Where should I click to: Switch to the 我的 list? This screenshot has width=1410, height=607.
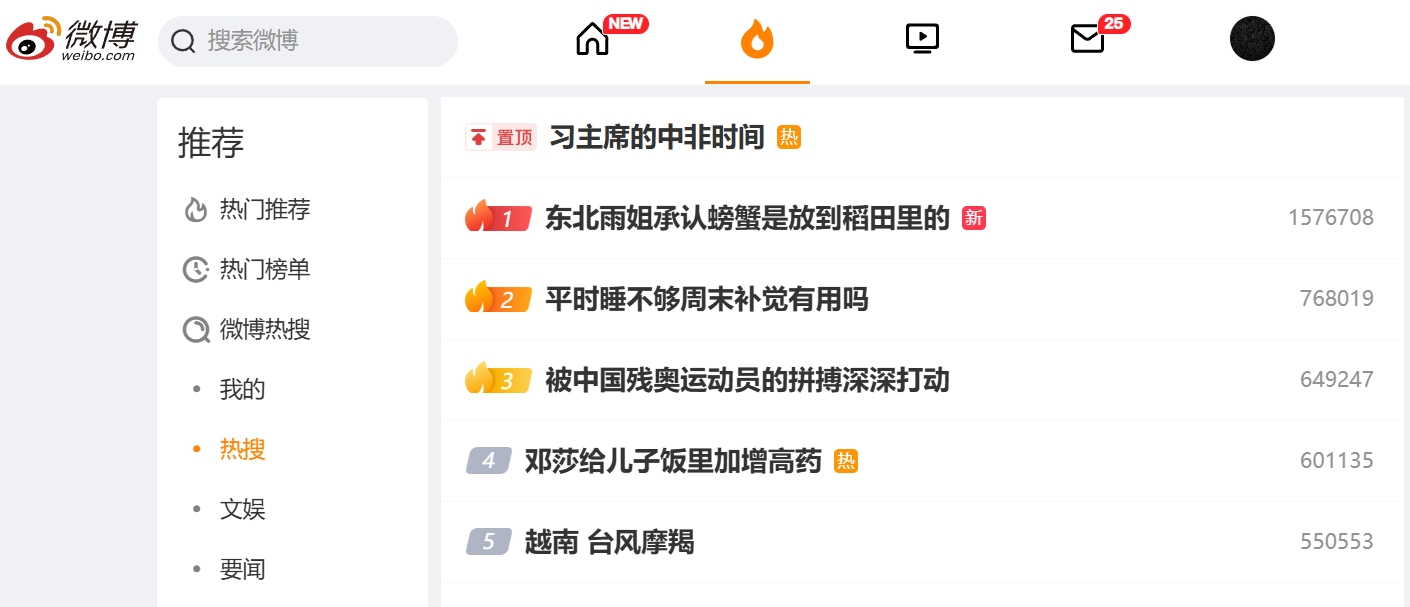pos(242,390)
